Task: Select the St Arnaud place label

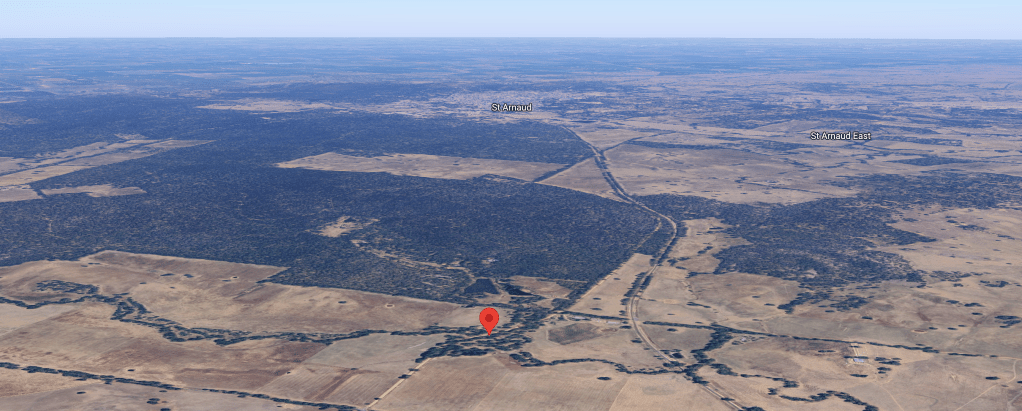Action: tap(511, 107)
